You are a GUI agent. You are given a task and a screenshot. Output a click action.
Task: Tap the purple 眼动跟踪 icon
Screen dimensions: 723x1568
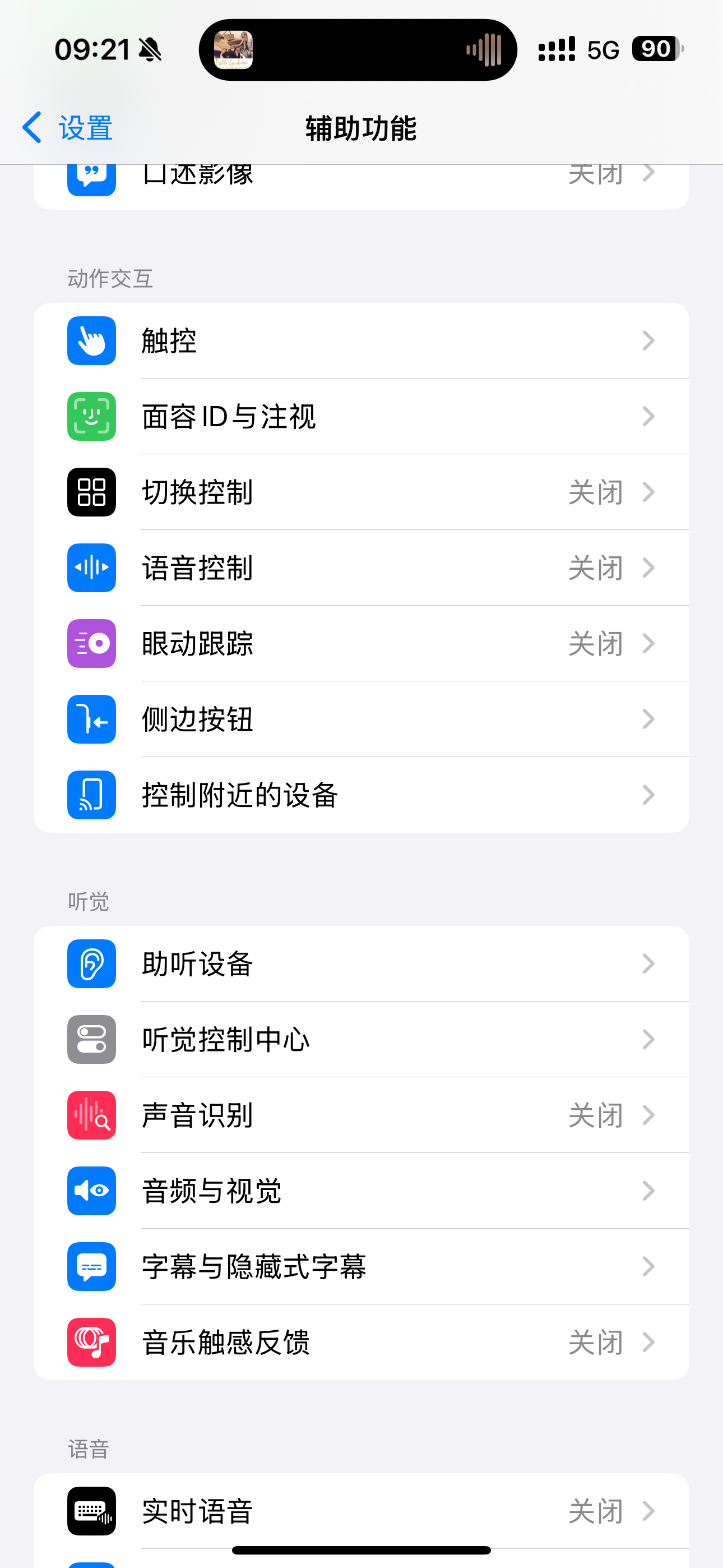[x=91, y=644]
